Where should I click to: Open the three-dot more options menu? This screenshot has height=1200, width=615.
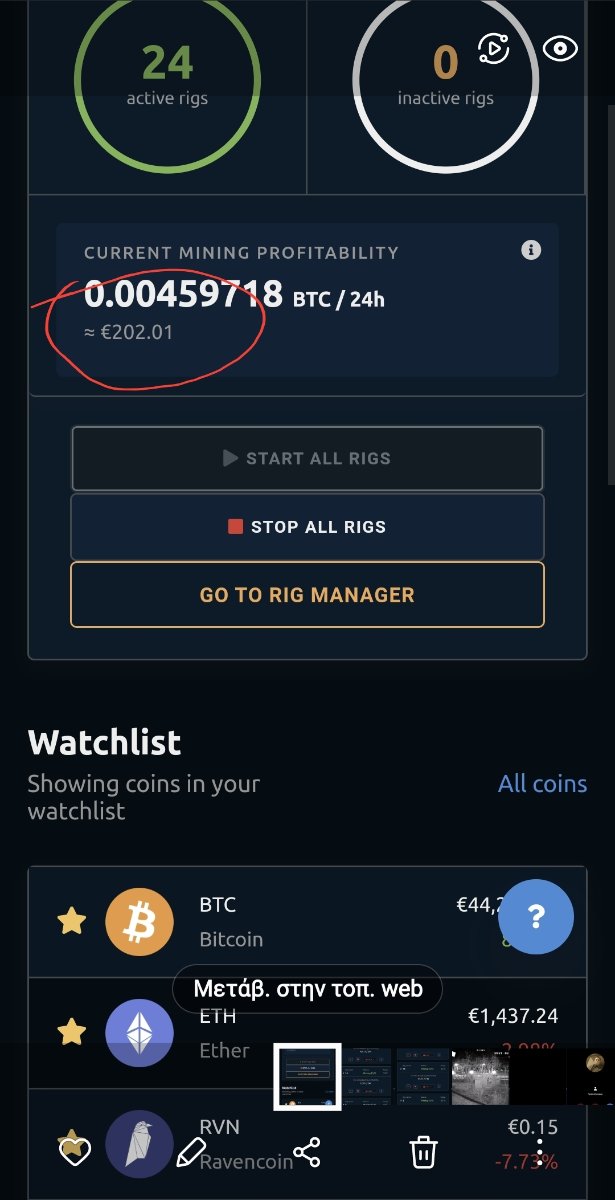click(540, 1153)
